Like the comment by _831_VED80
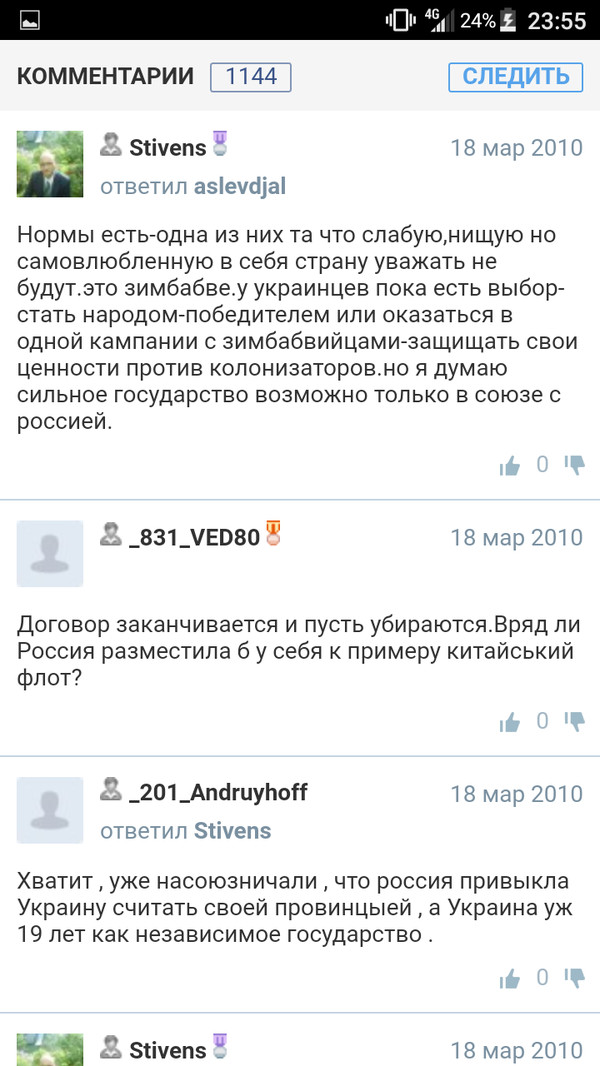 tap(510, 721)
